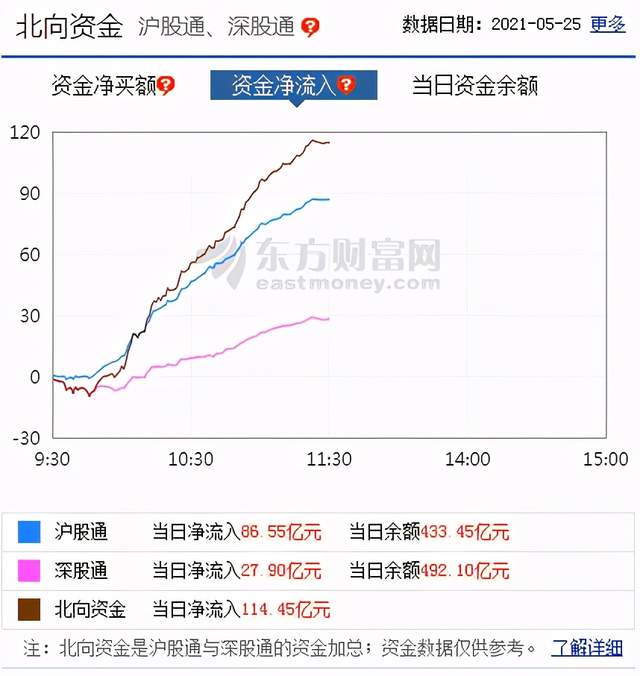This screenshot has height=676, width=640.
Task: Tap the help icon beside 资金净买额
Action: (166, 86)
